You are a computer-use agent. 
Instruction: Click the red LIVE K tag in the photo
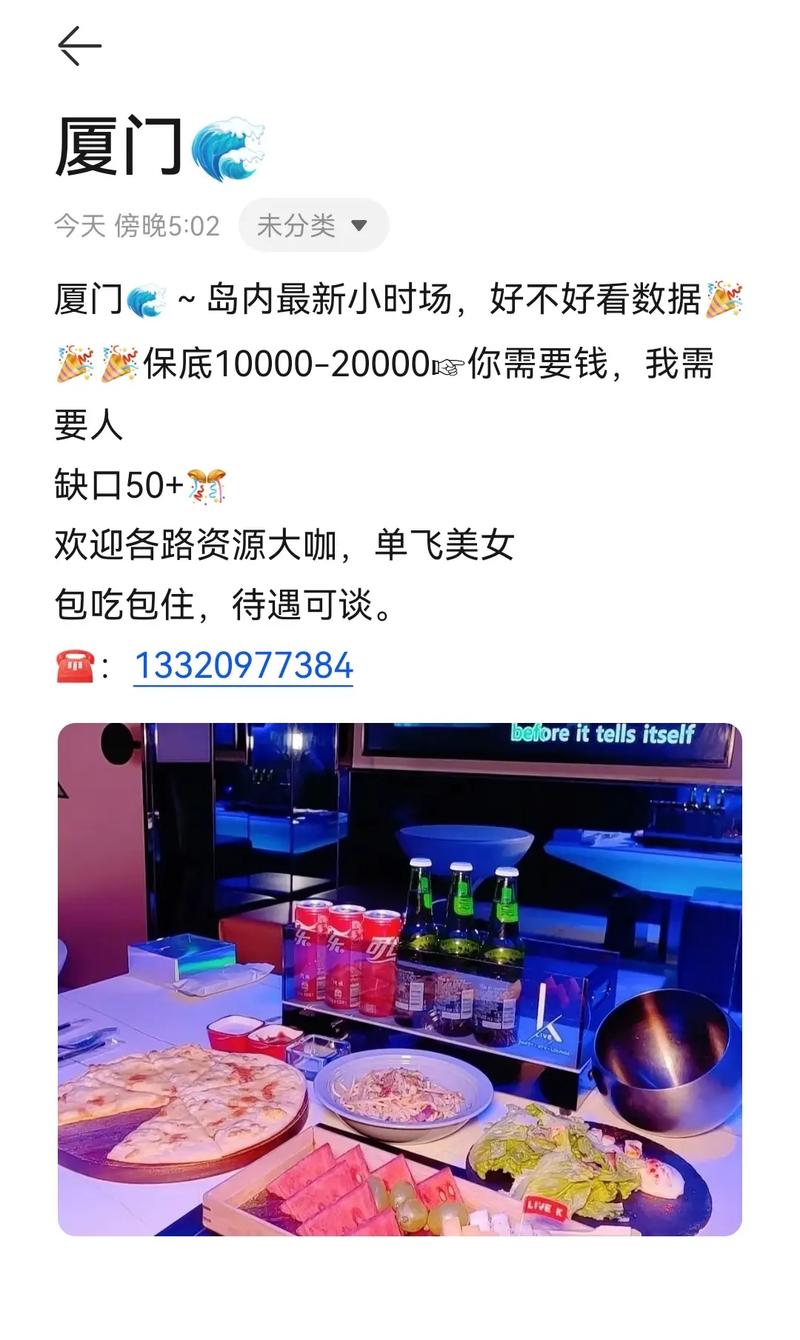point(543,1208)
